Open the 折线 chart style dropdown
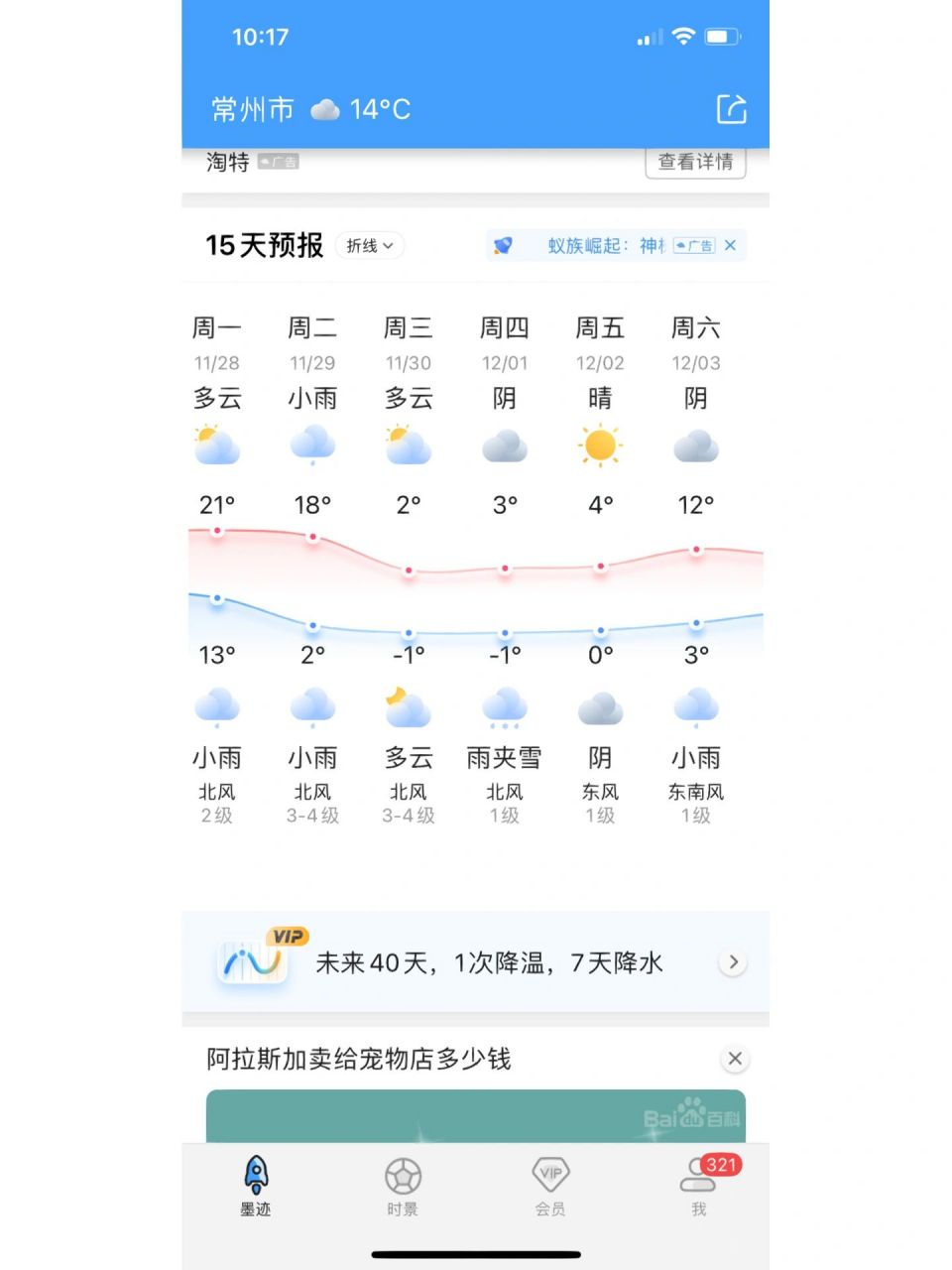The height and width of the screenshot is (1270, 952). [x=369, y=245]
